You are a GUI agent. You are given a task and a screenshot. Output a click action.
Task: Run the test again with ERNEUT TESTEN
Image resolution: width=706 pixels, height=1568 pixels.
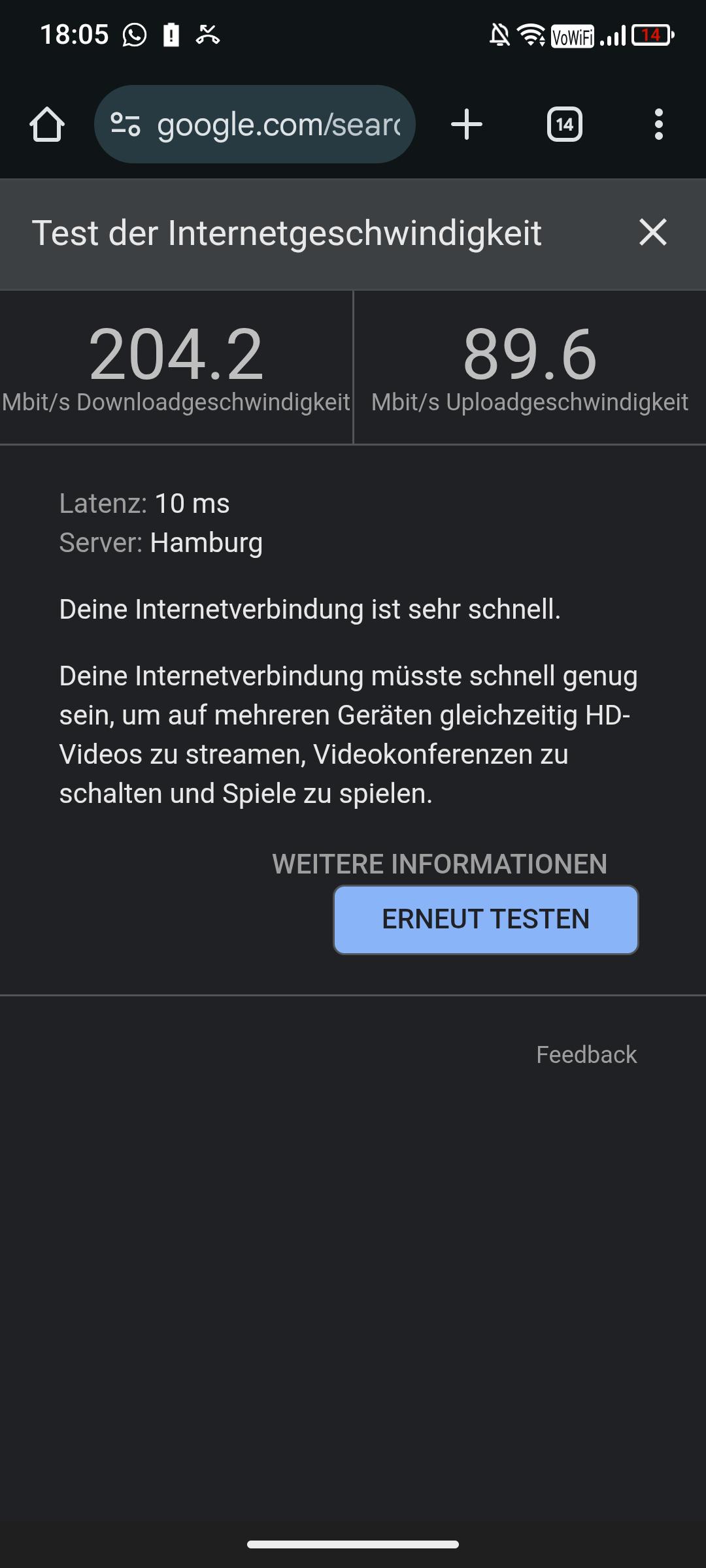[486, 919]
